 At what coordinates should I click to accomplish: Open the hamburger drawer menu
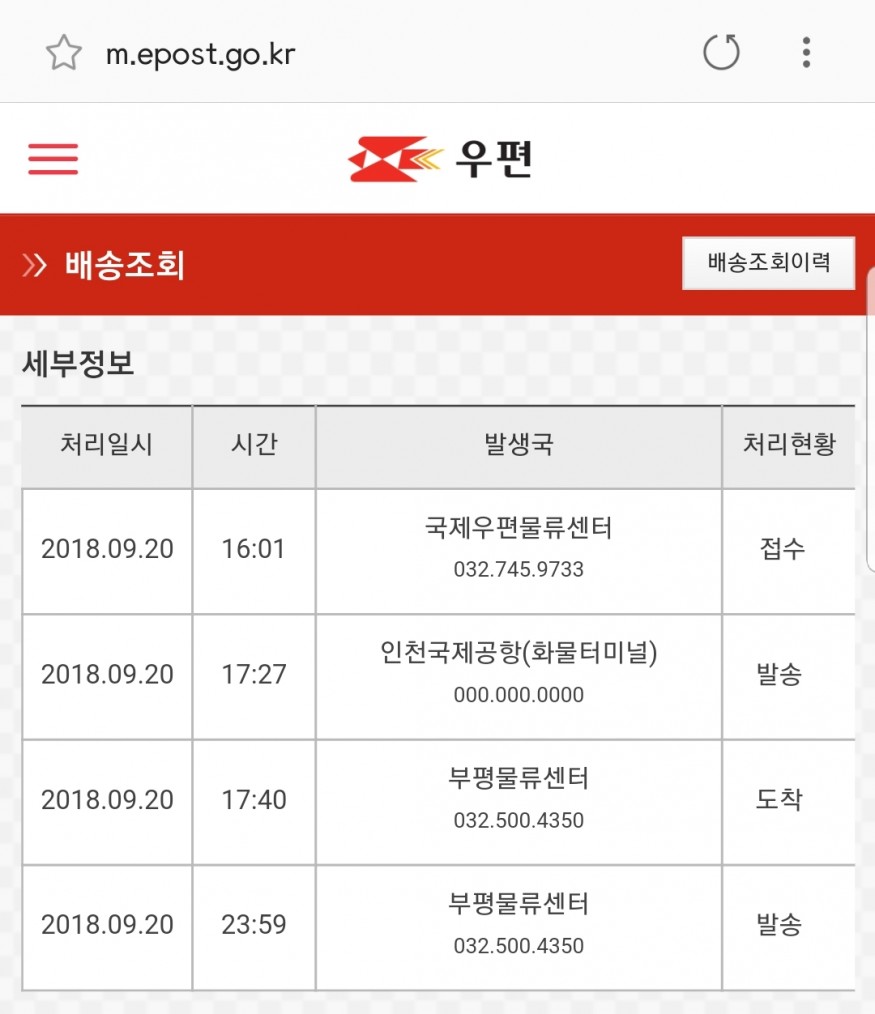(x=53, y=158)
